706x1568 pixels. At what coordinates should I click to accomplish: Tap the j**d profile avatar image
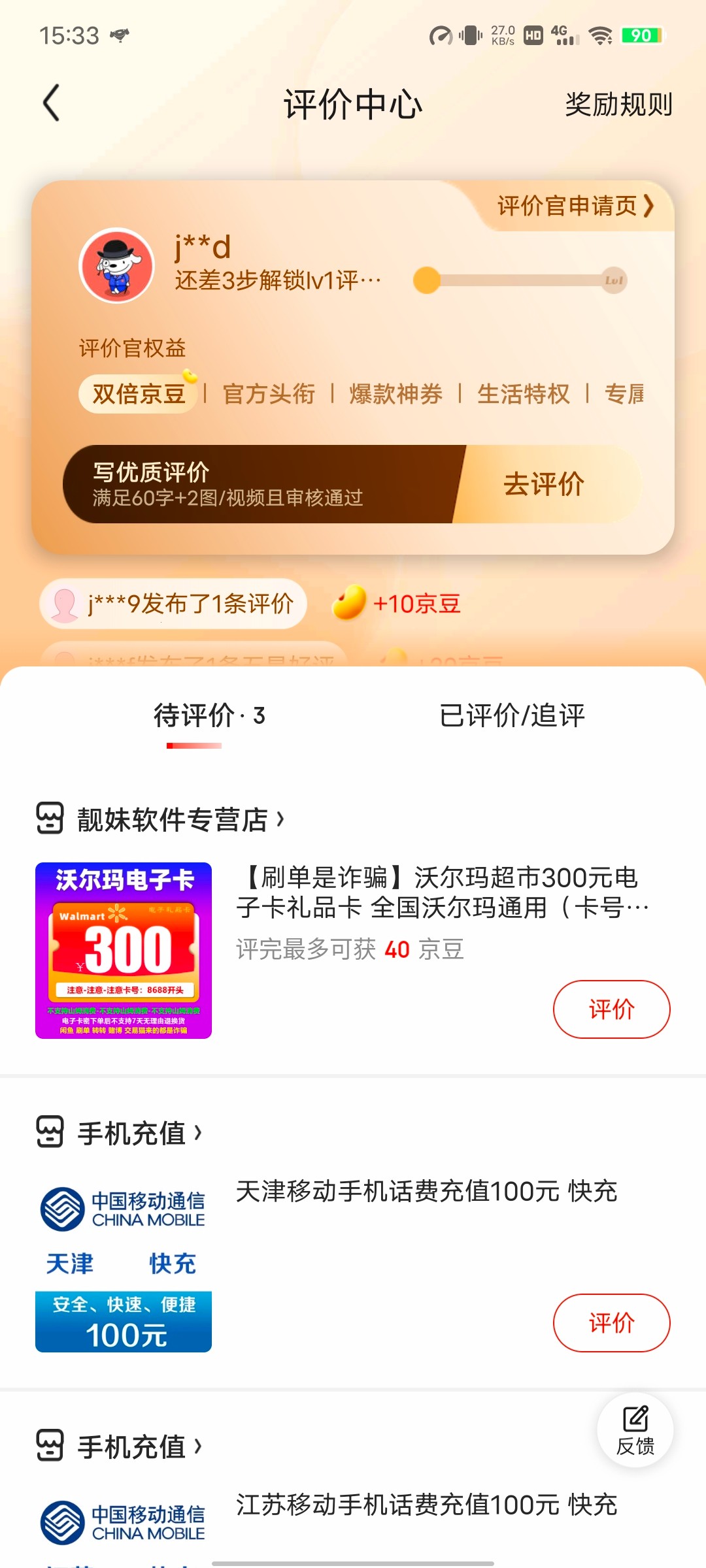tap(116, 268)
